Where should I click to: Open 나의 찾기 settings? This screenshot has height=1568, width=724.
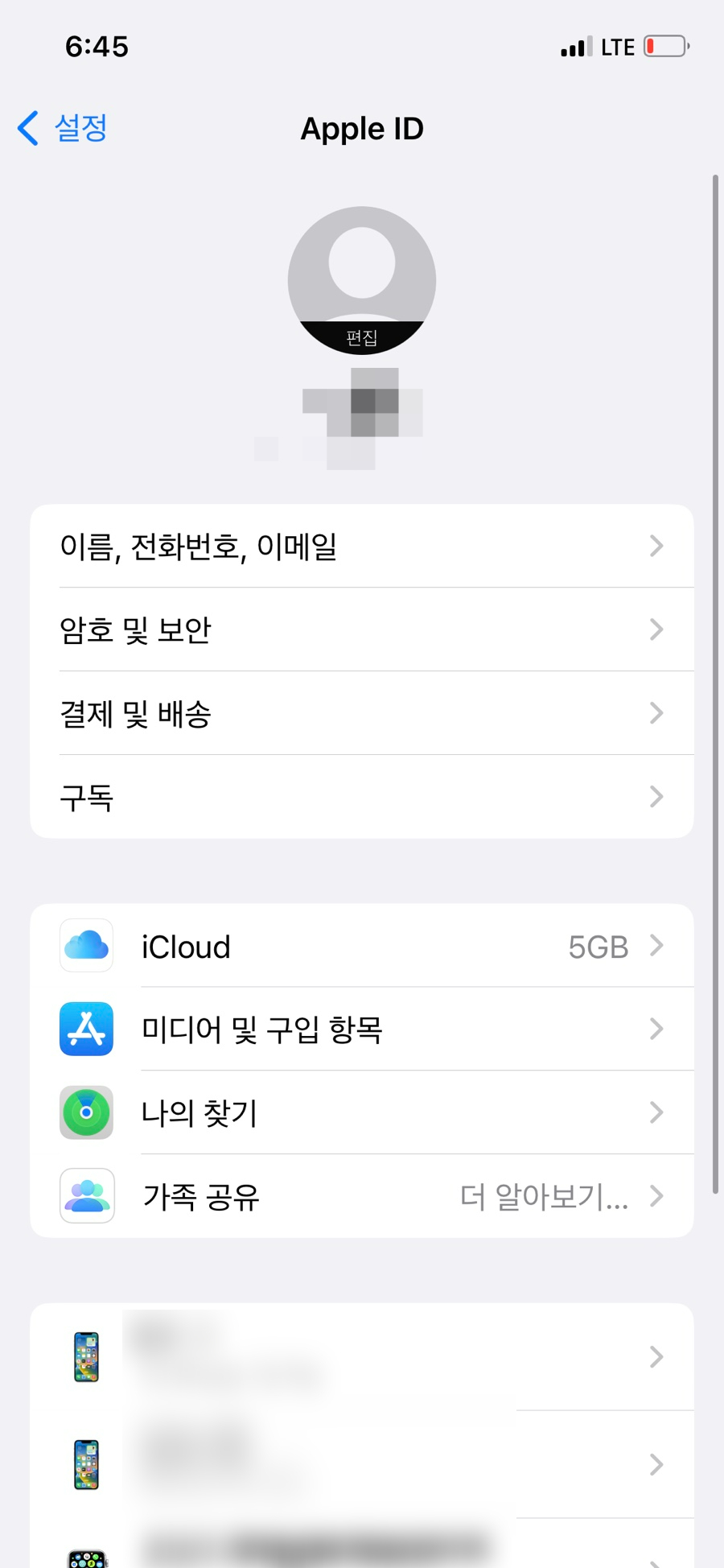click(x=361, y=1113)
